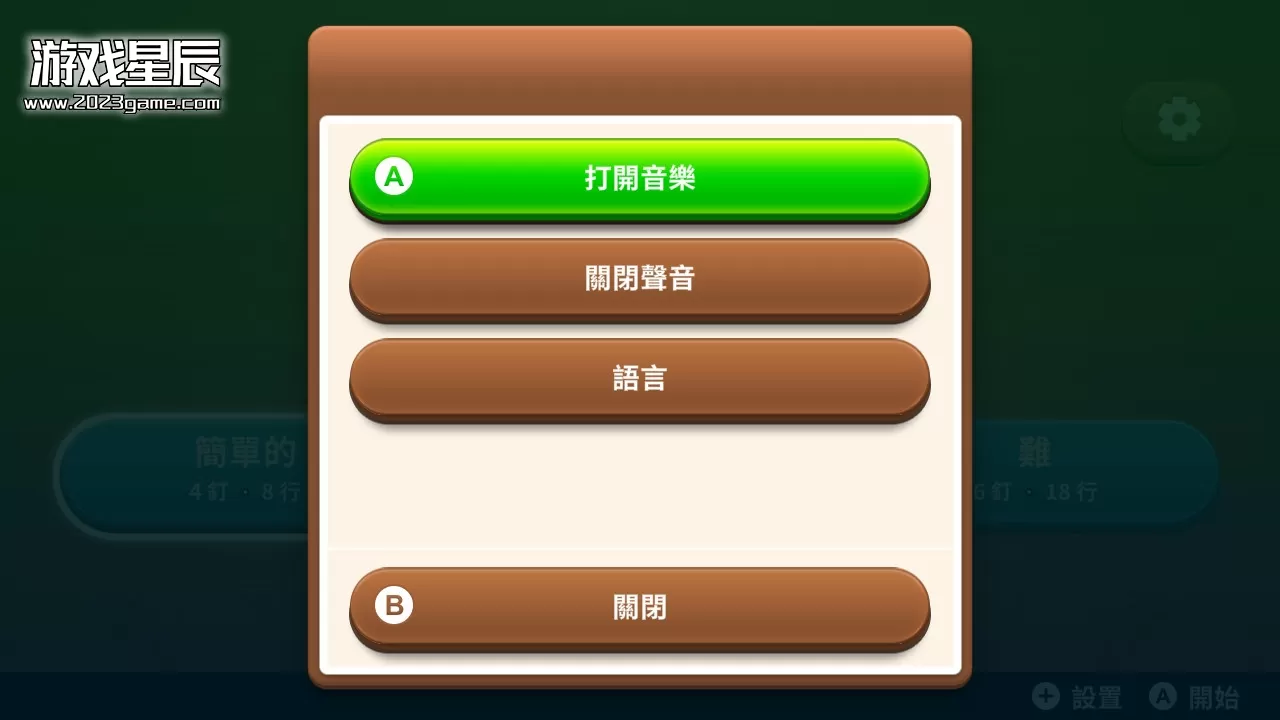Image resolution: width=1280 pixels, height=720 pixels.
Task: Turn on music with 打開音樂 button
Action: (x=639, y=178)
